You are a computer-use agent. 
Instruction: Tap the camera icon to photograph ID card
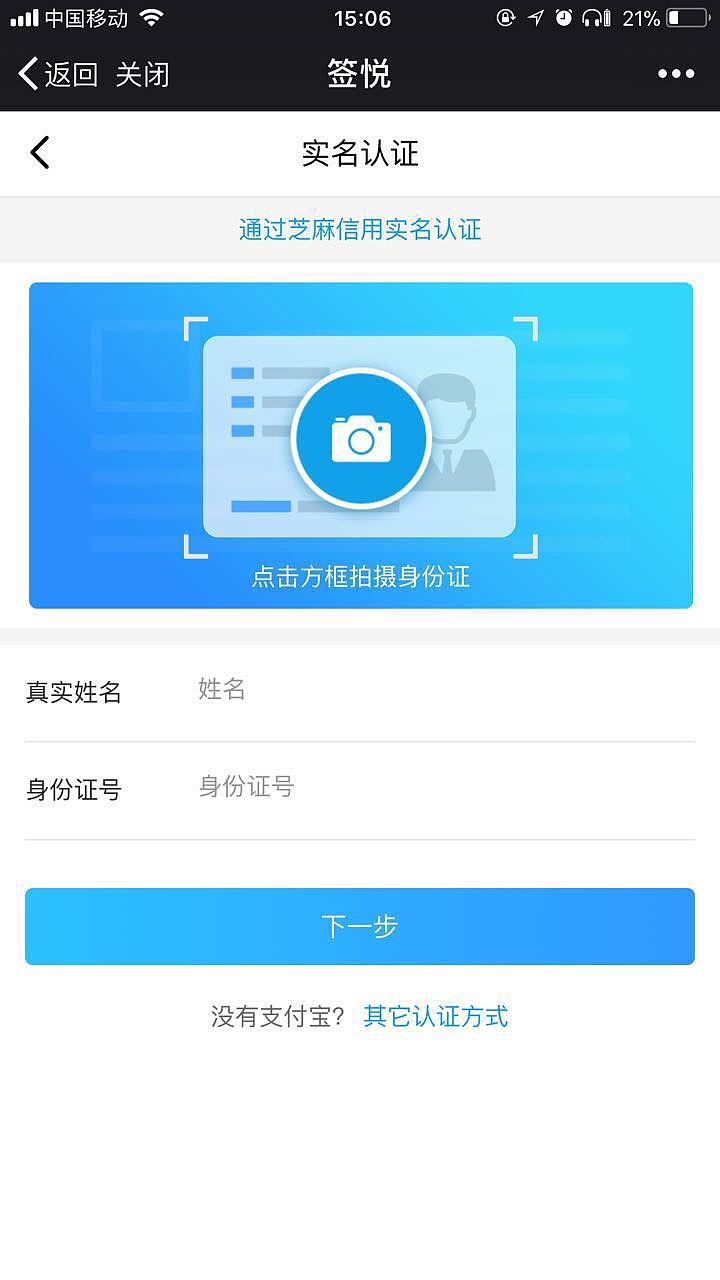(360, 437)
